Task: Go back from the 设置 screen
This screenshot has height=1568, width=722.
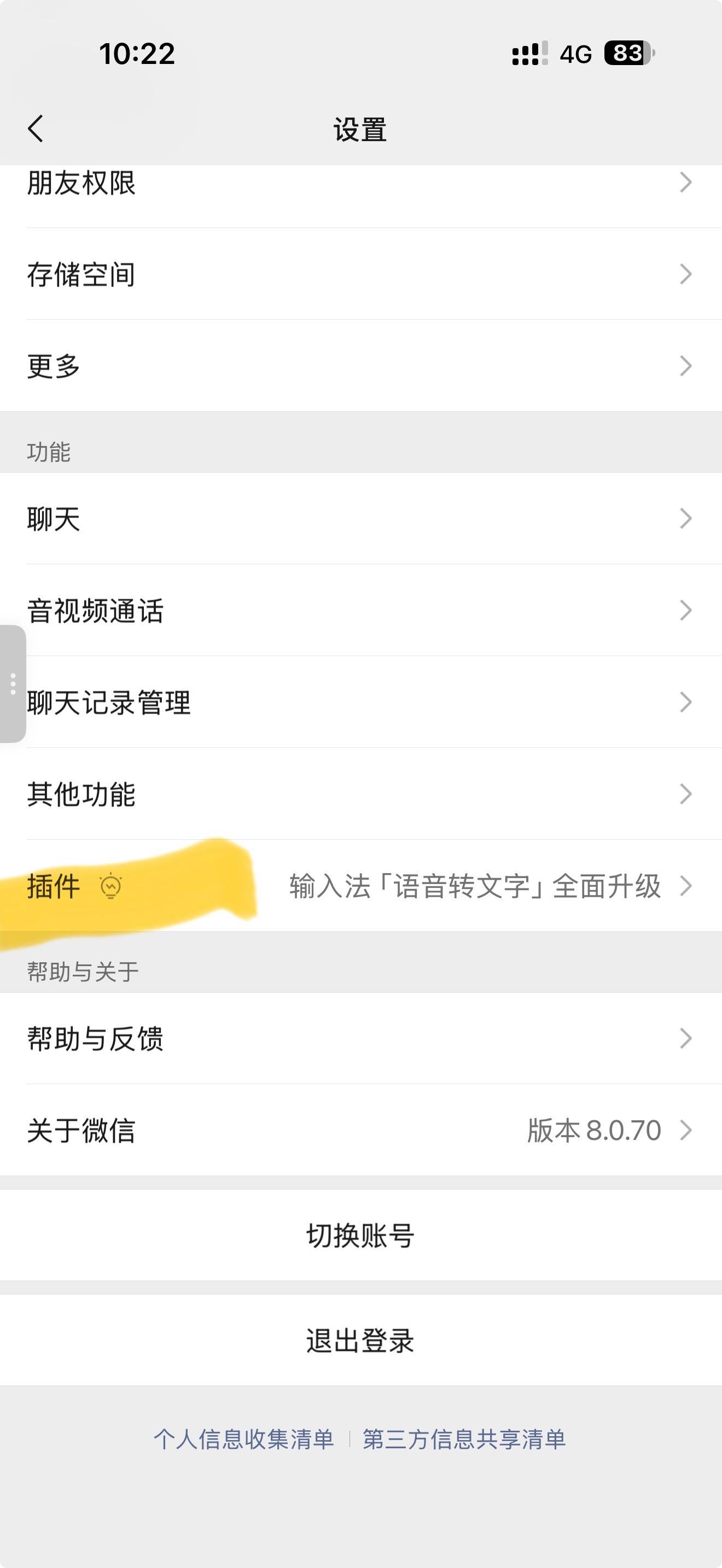Action: pos(36,128)
